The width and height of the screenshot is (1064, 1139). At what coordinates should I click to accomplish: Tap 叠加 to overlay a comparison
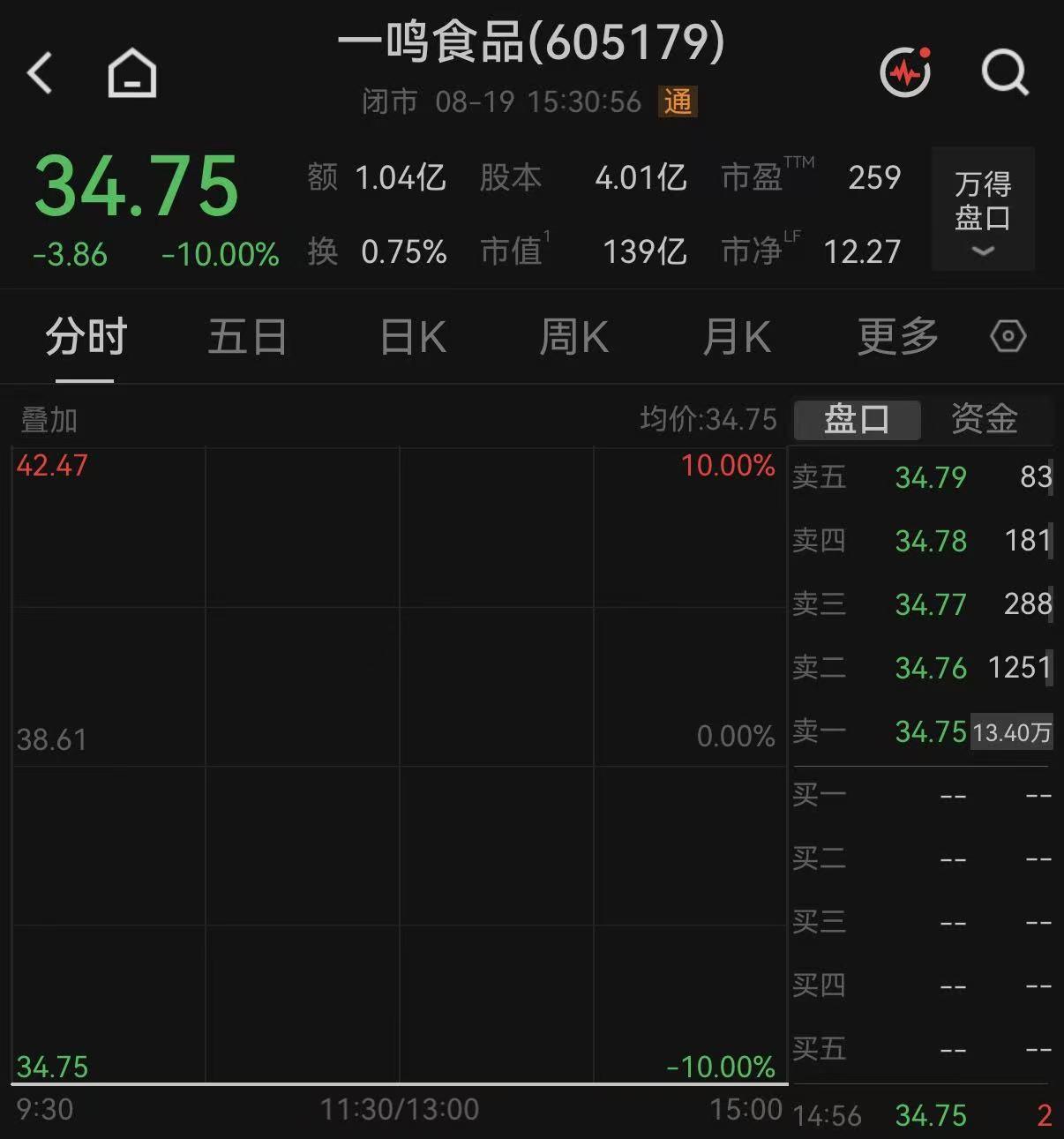[x=49, y=420]
